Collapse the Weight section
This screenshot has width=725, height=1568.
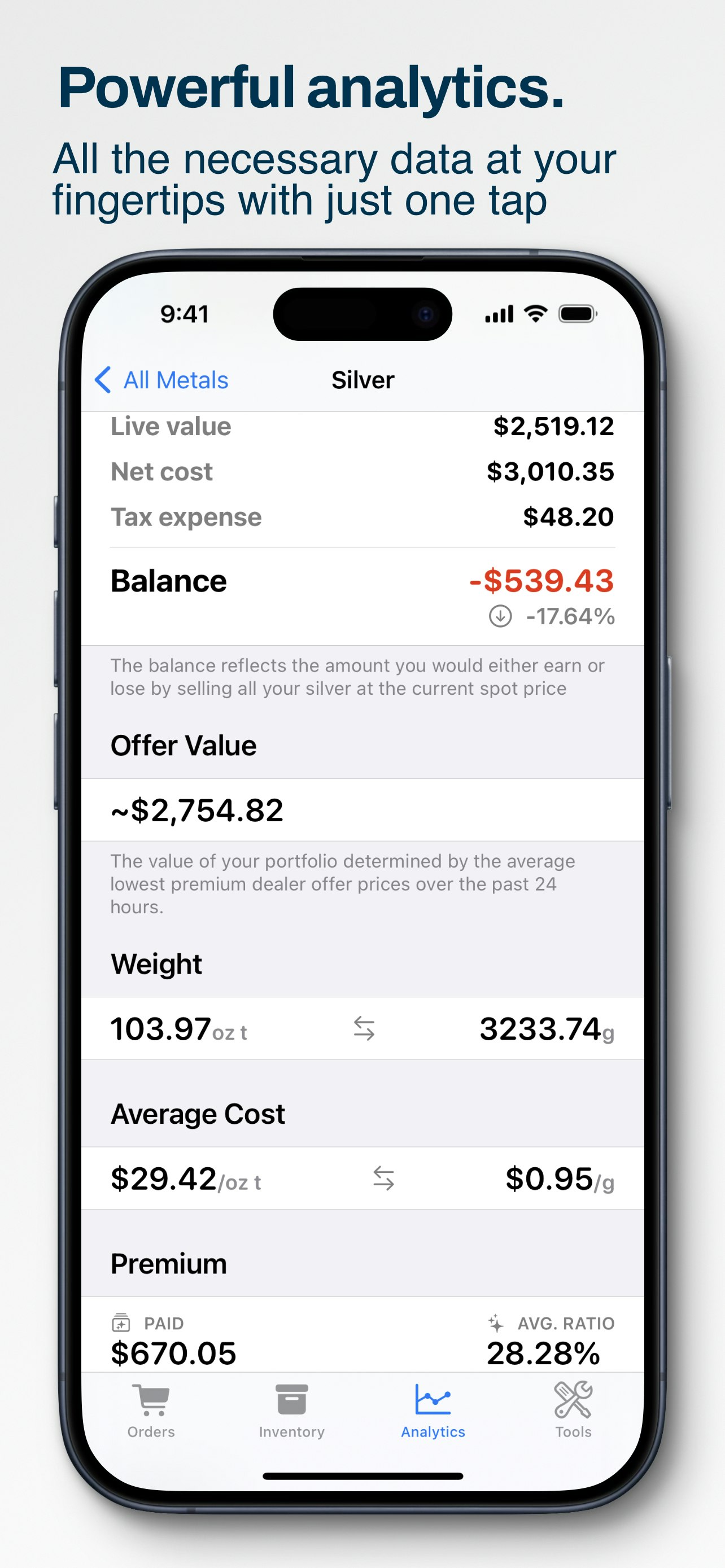pyautogui.click(x=157, y=963)
